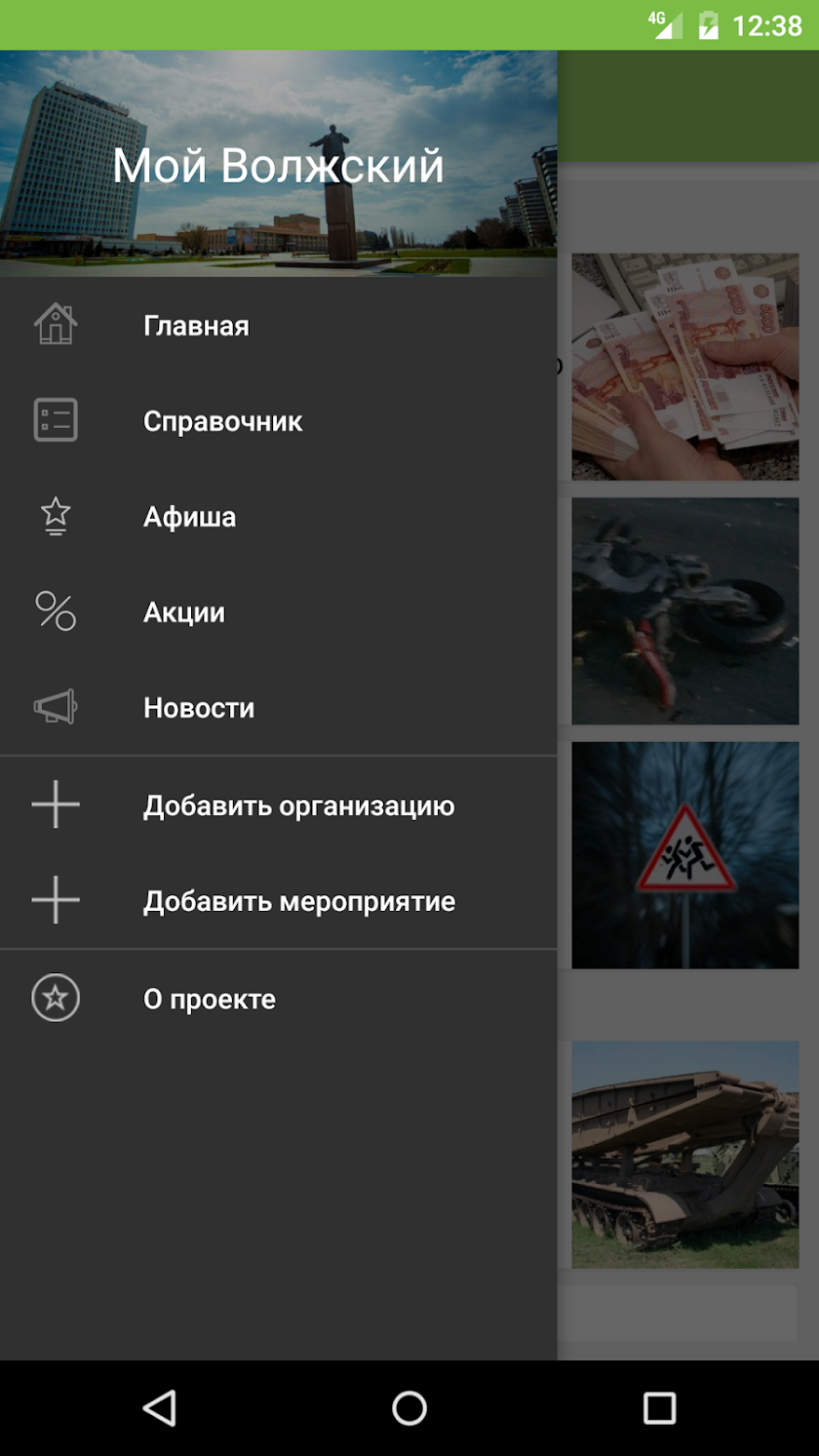Open the Новости section
819x1456 pixels.
(199, 708)
